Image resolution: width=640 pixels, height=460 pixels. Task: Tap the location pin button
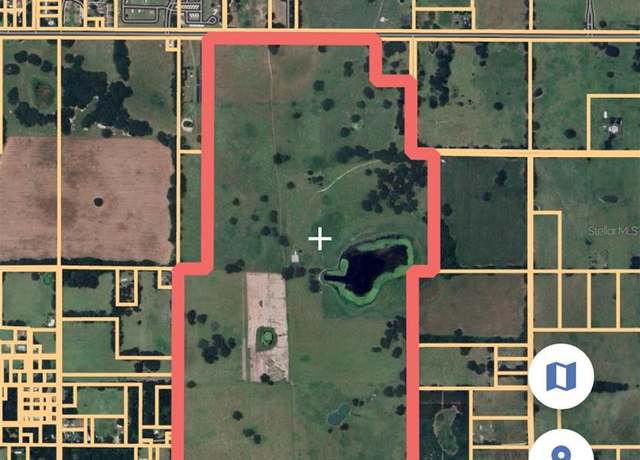[562, 449]
